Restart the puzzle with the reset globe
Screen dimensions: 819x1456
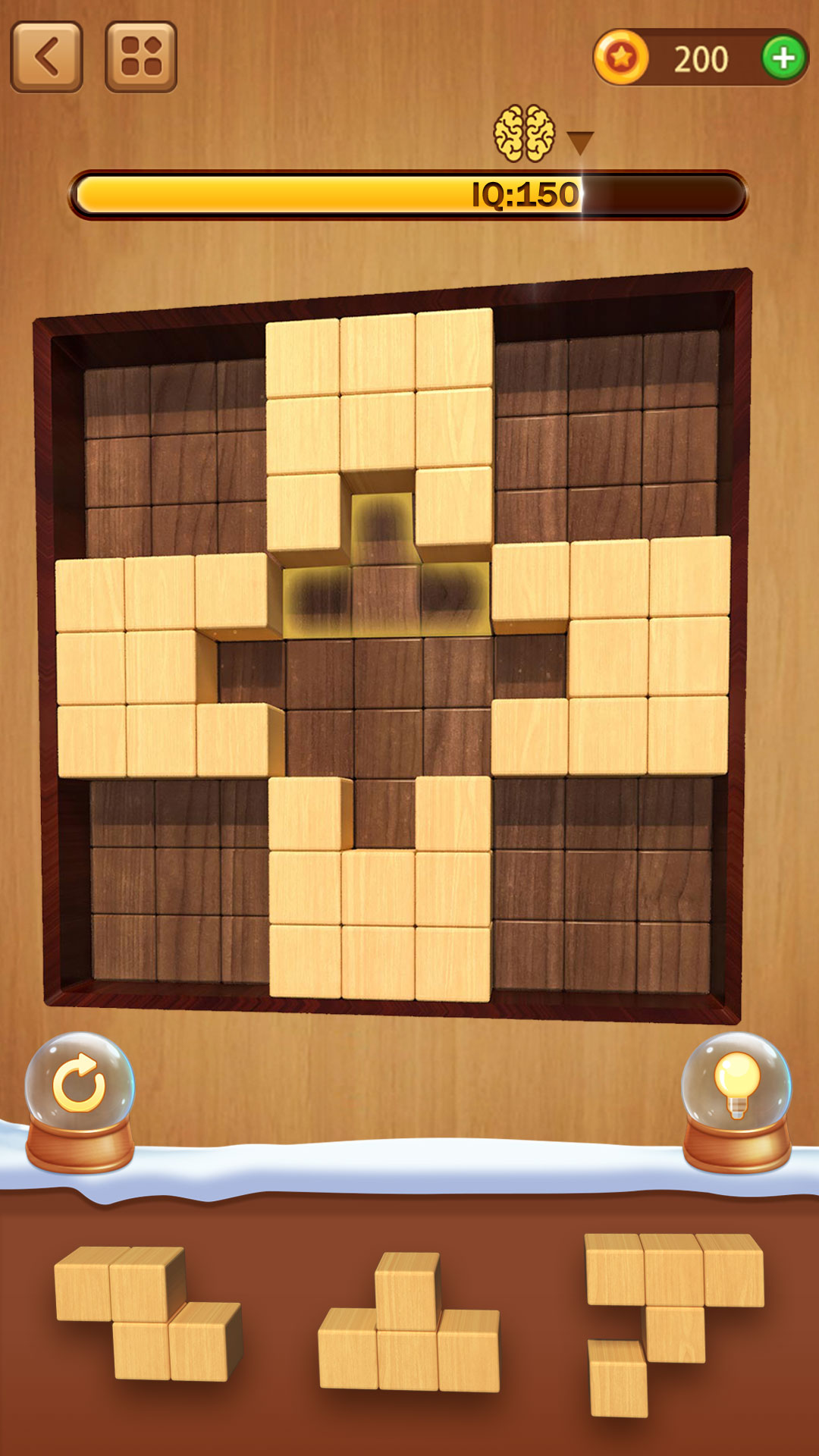coord(80,1102)
